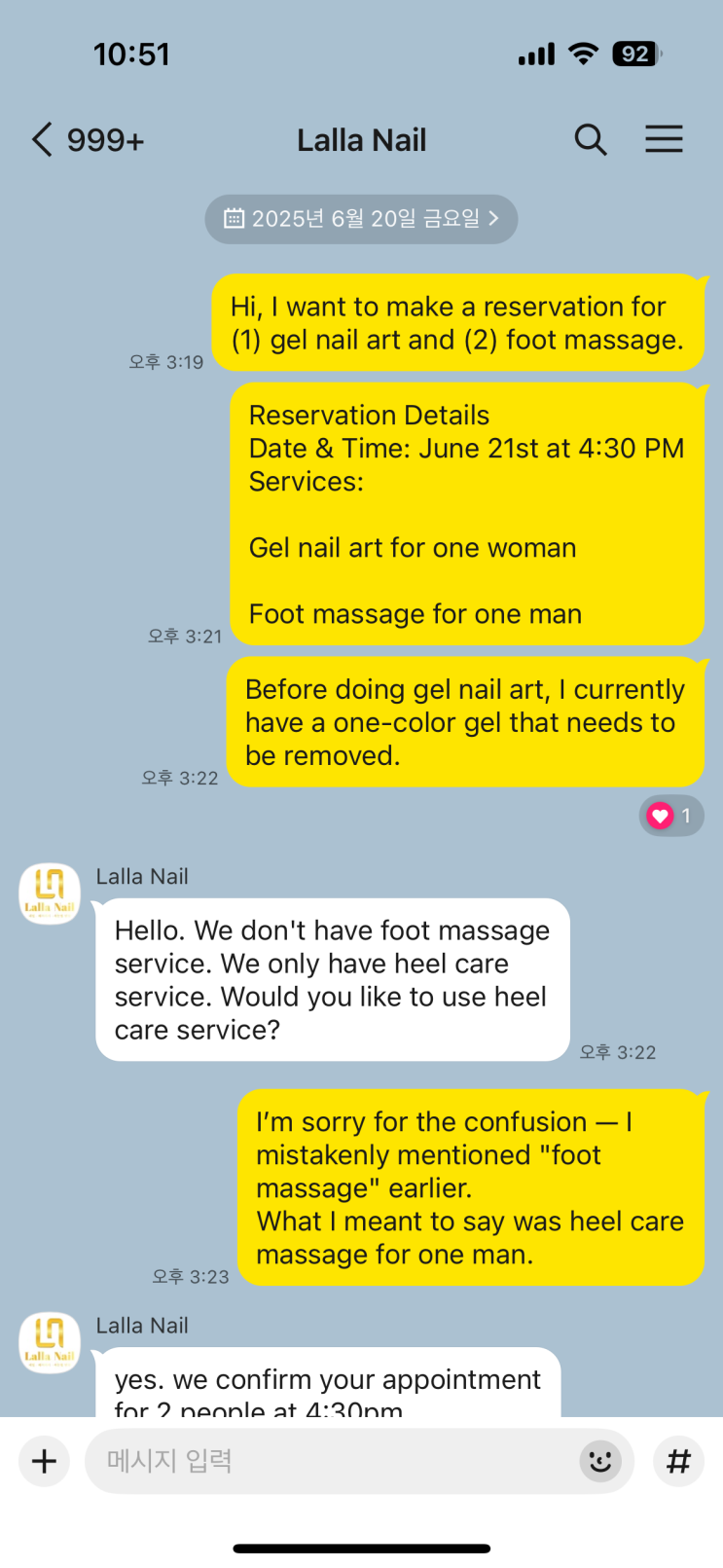Open the plus attachment menu

(x=45, y=1461)
